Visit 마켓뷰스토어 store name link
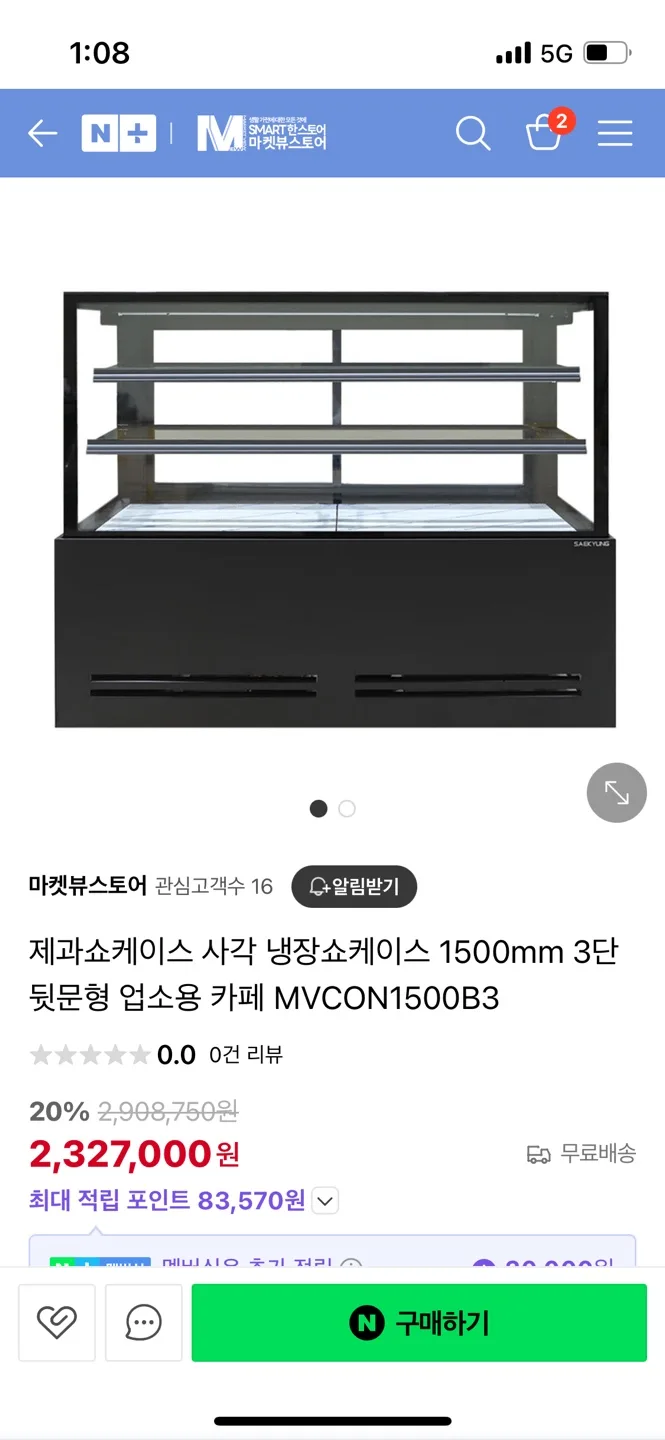665x1440 pixels. click(88, 886)
